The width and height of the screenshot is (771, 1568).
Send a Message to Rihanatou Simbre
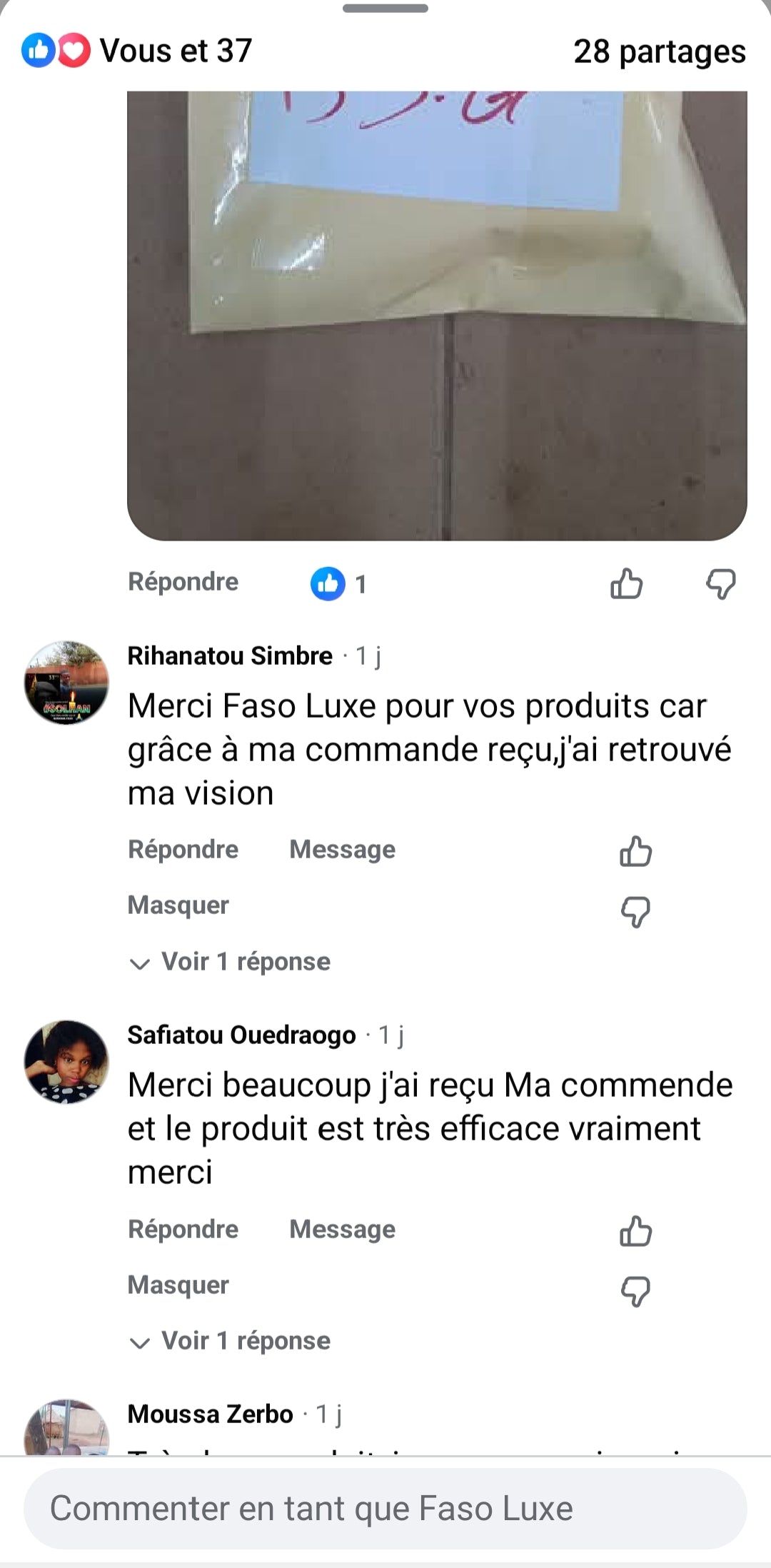pyautogui.click(x=342, y=850)
